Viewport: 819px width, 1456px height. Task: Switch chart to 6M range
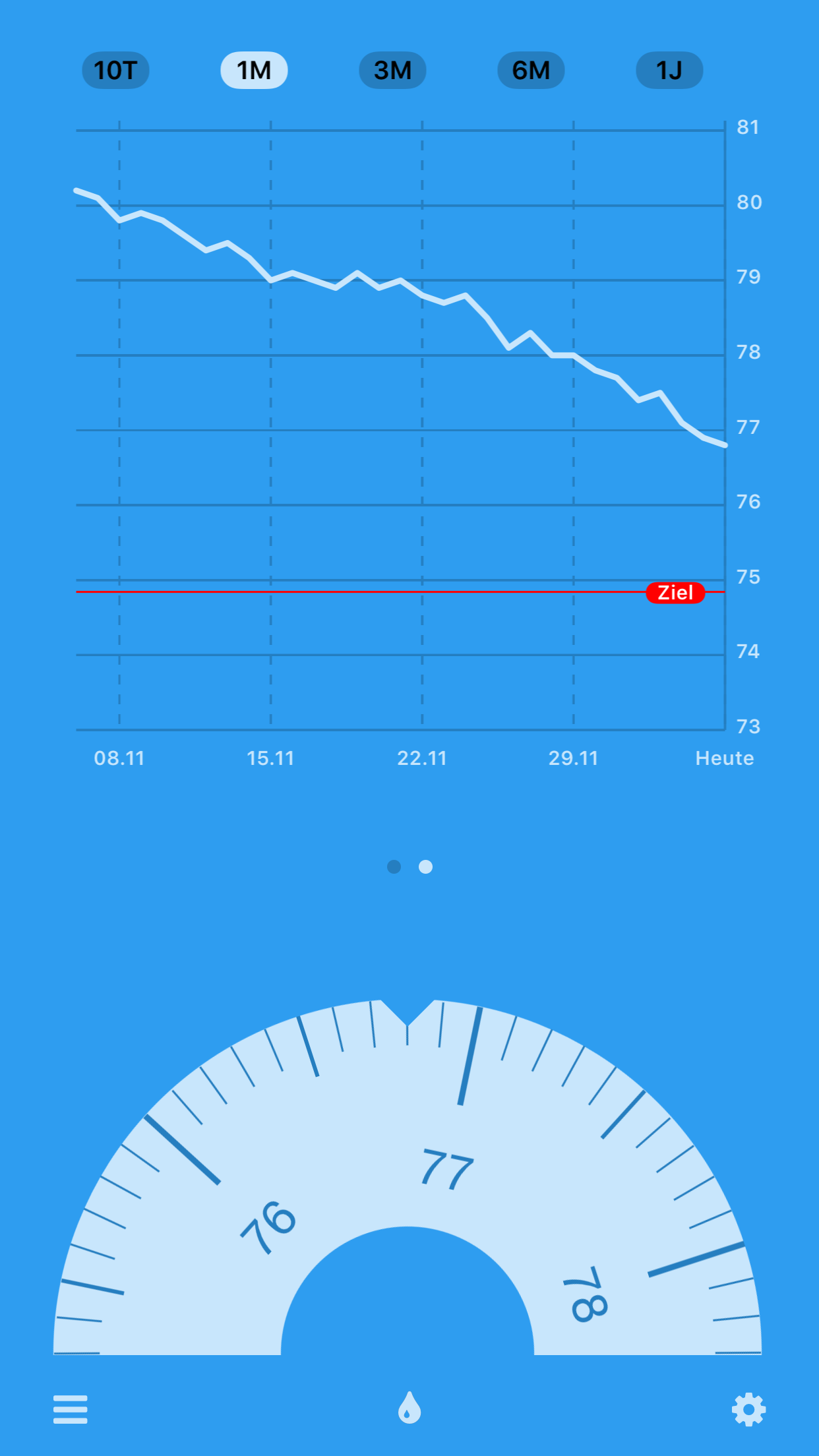coord(531,71)
